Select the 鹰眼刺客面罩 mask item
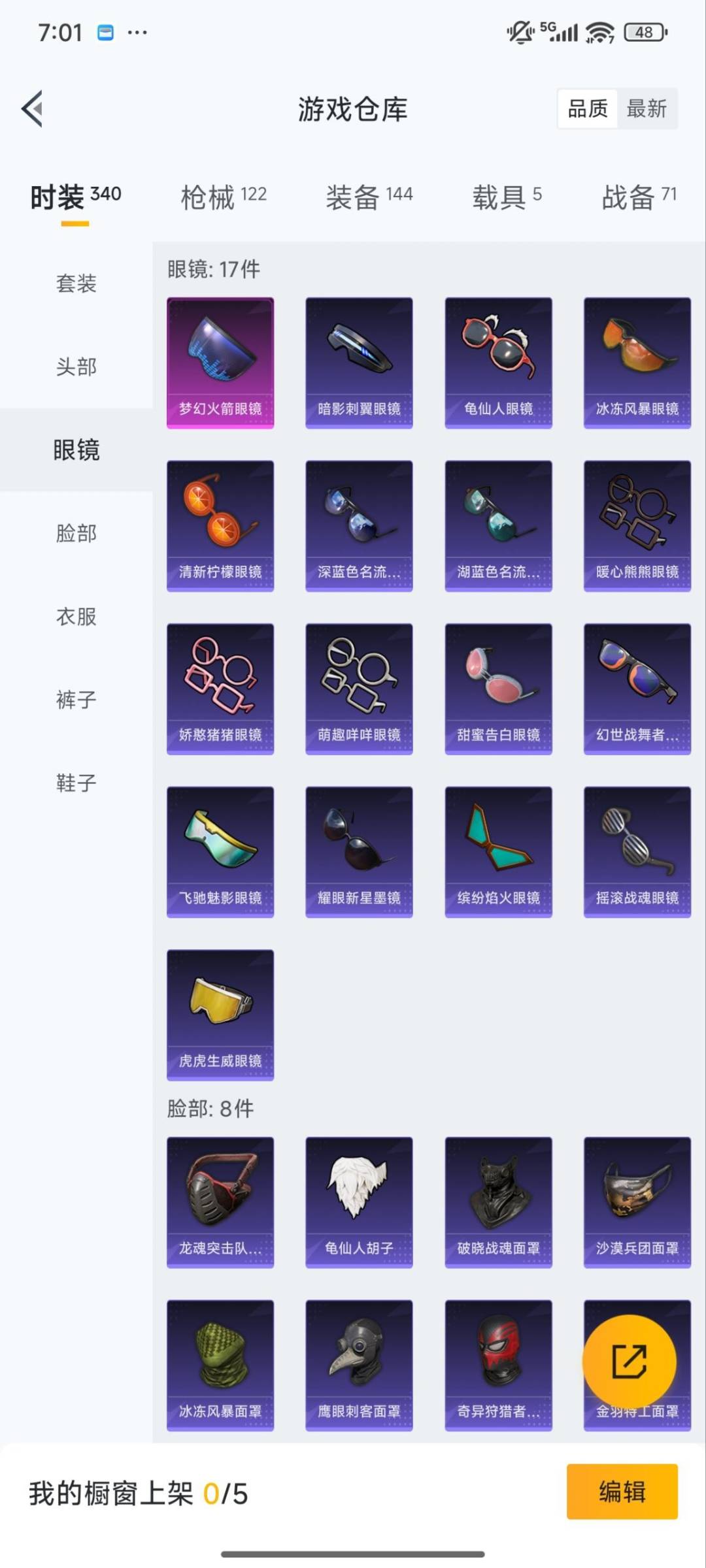Screen dimensions: 706x1568 click(359, 1365)
